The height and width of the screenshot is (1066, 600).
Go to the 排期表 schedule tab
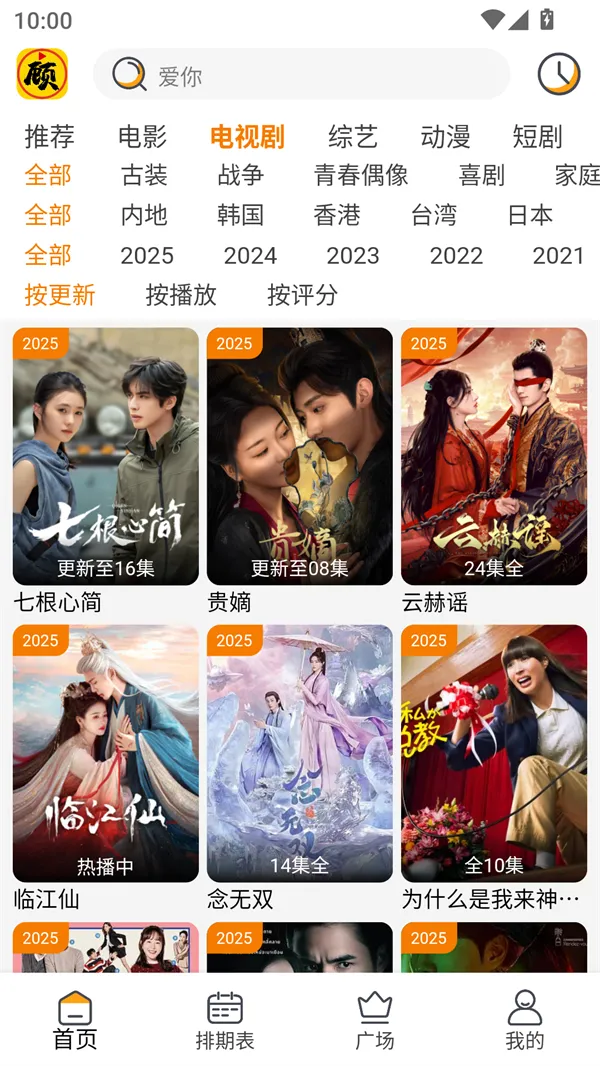(x=225, y=1020)
